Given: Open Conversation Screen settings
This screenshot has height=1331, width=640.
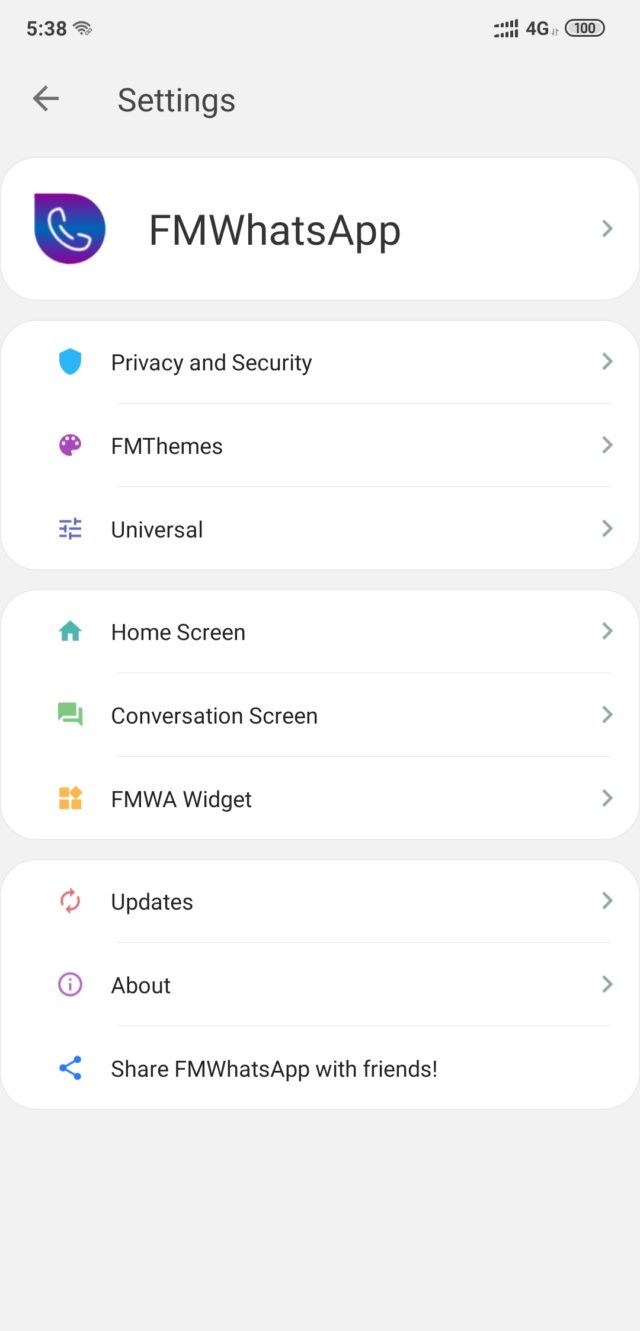Looking at the screenshot, I should pyautogui.click(x=320, y=716).
